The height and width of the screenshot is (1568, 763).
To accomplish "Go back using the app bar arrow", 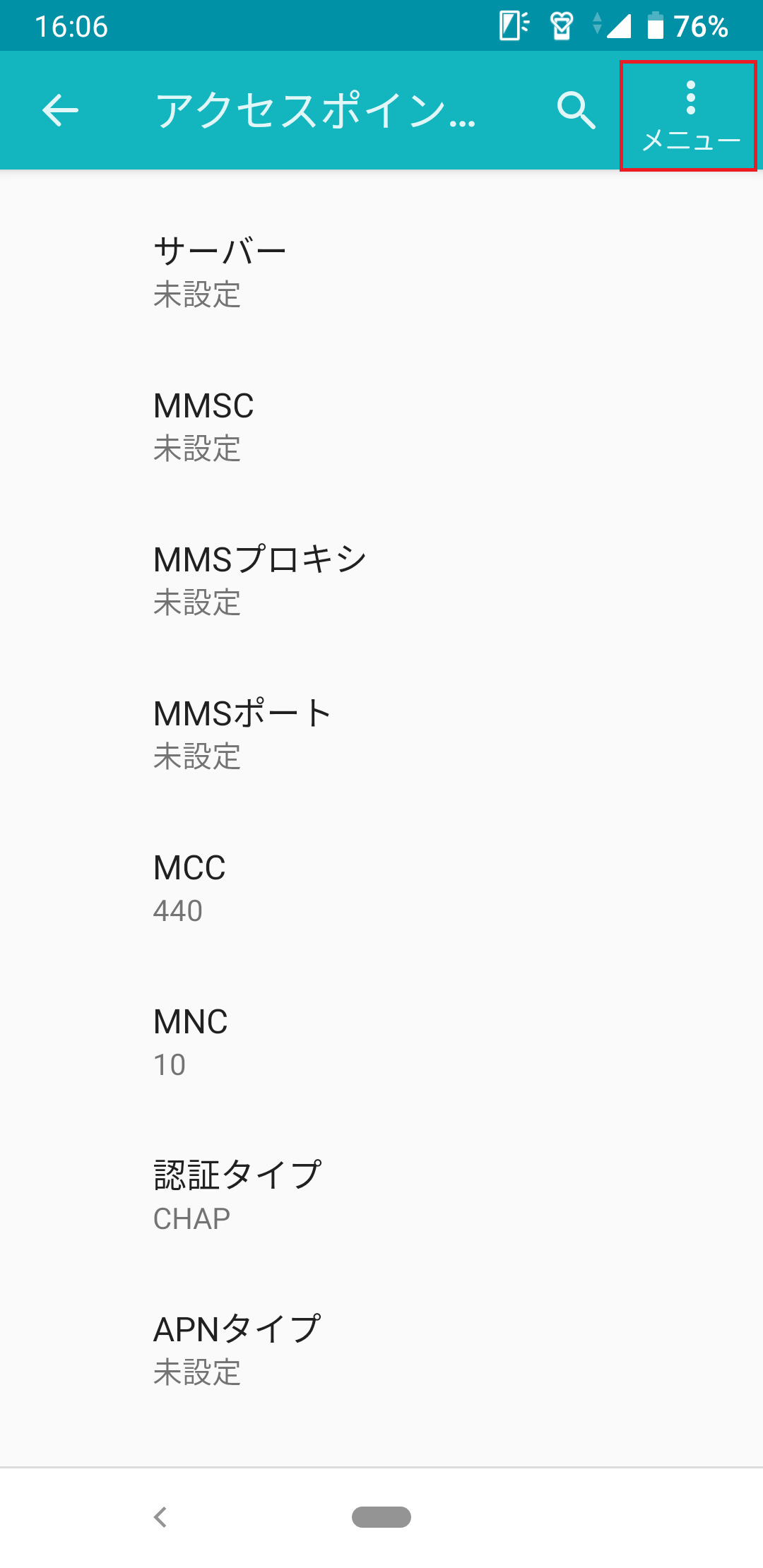I will tap(60, 111).
